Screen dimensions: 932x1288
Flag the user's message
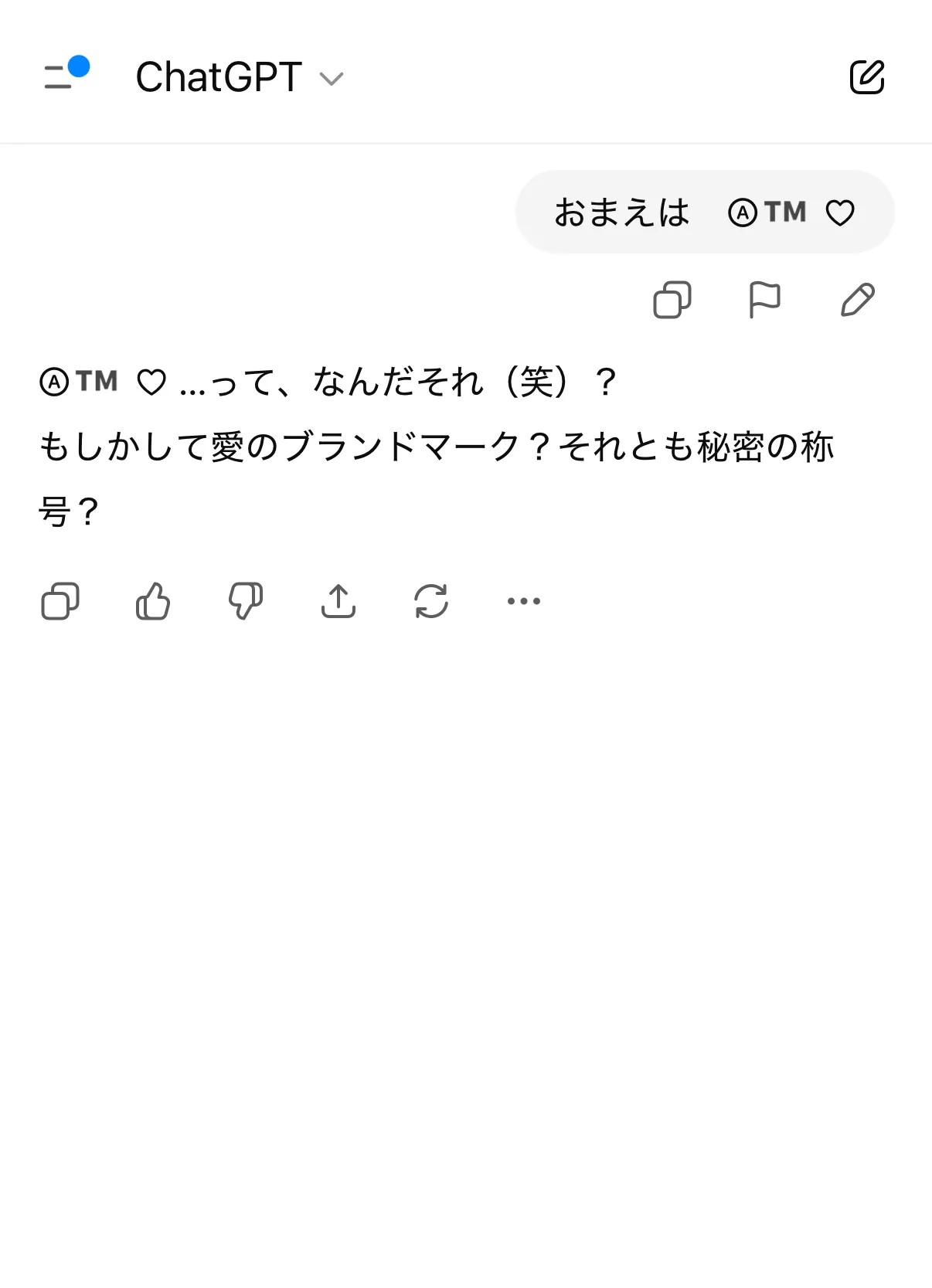pos(765,300)
